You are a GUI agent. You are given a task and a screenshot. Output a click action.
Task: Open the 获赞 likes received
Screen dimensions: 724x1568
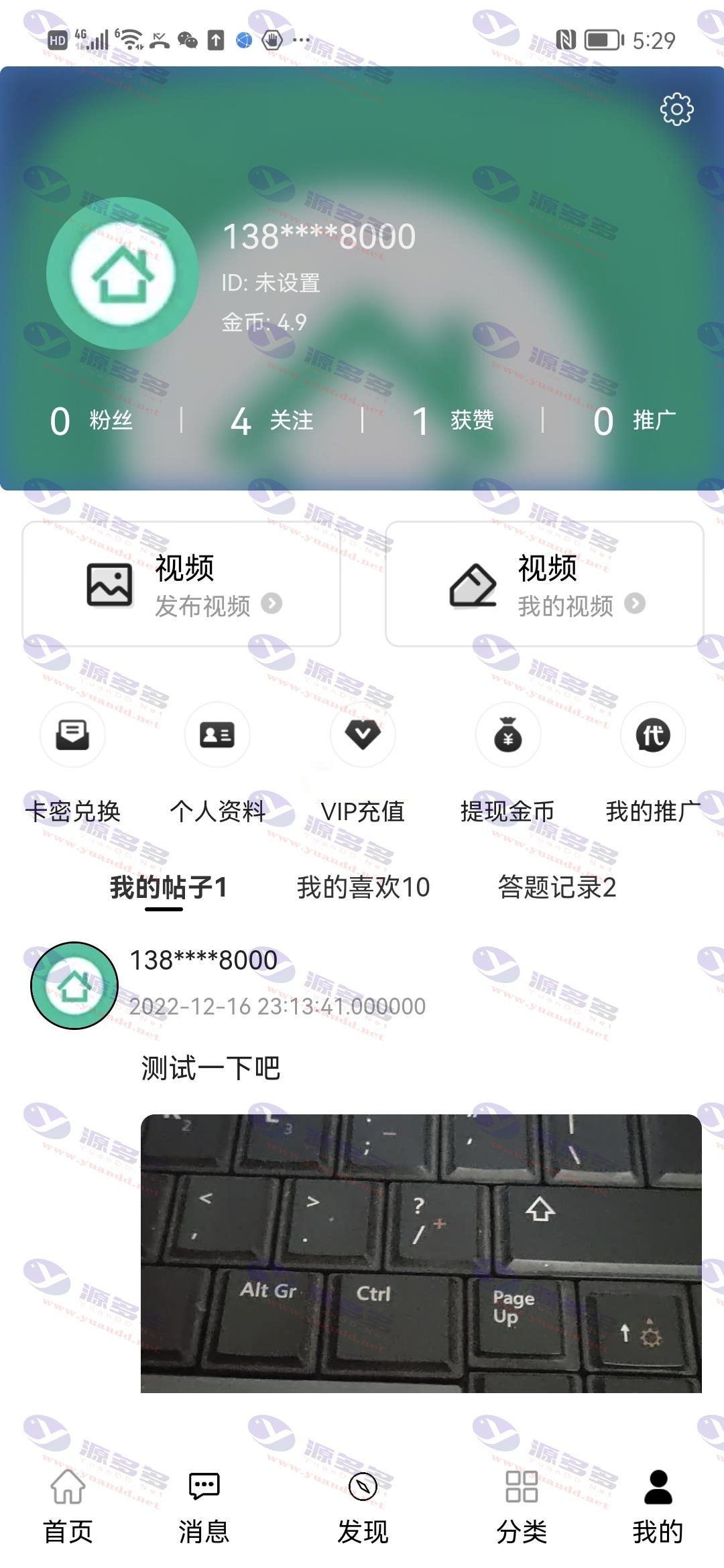point(453,421)
